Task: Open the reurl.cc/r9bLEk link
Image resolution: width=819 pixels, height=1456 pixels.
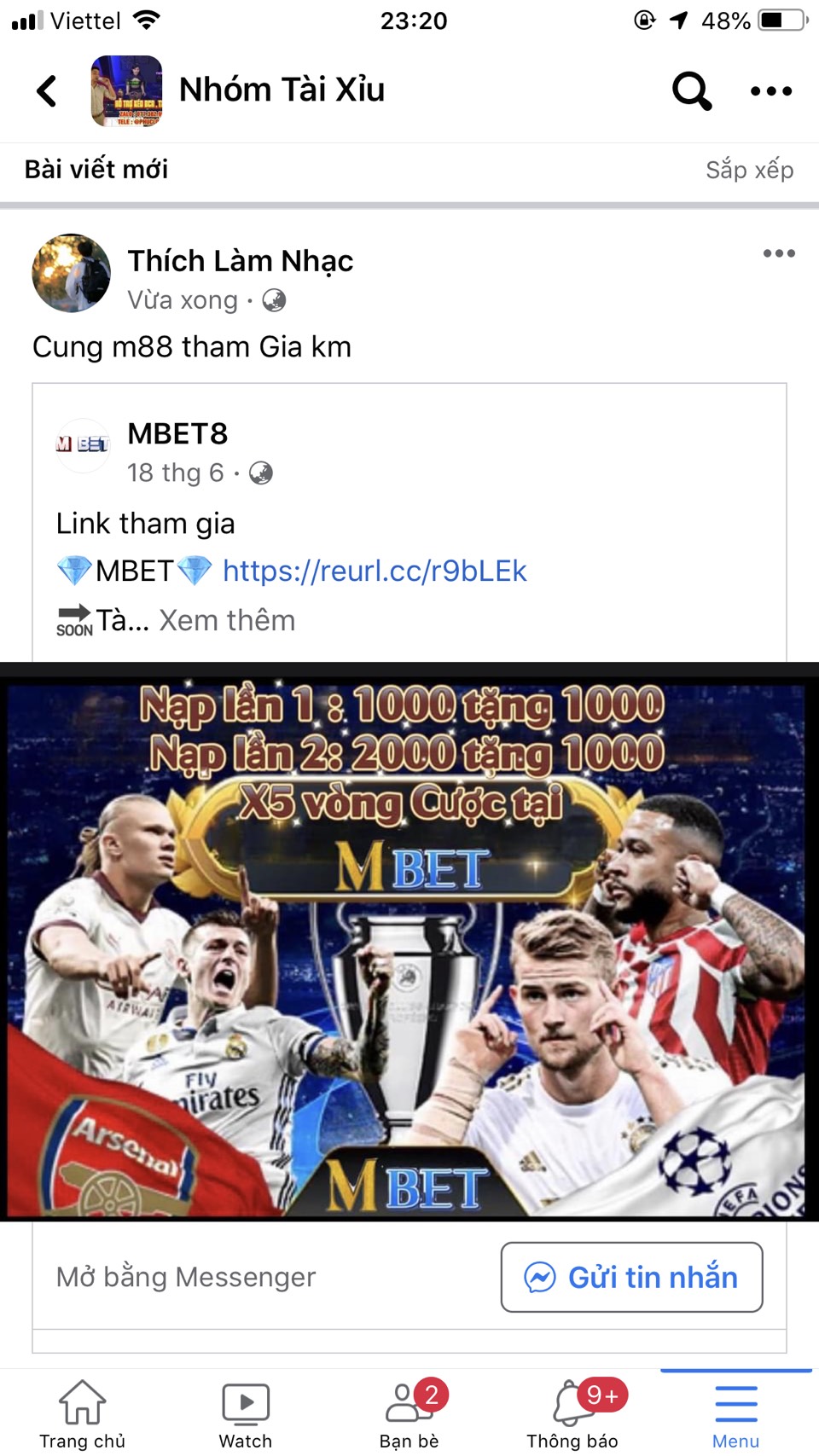Action: (375, 571)
